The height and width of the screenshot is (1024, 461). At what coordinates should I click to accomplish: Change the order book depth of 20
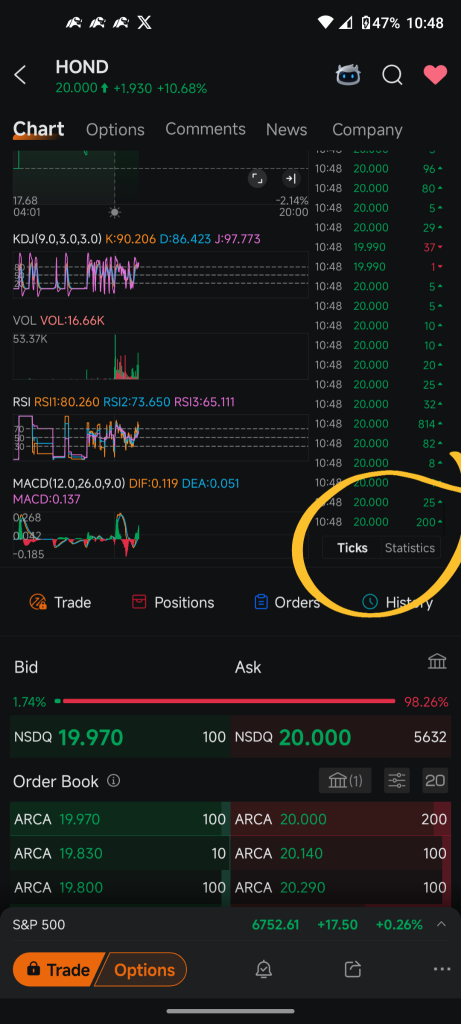click(x=435, y=780)
